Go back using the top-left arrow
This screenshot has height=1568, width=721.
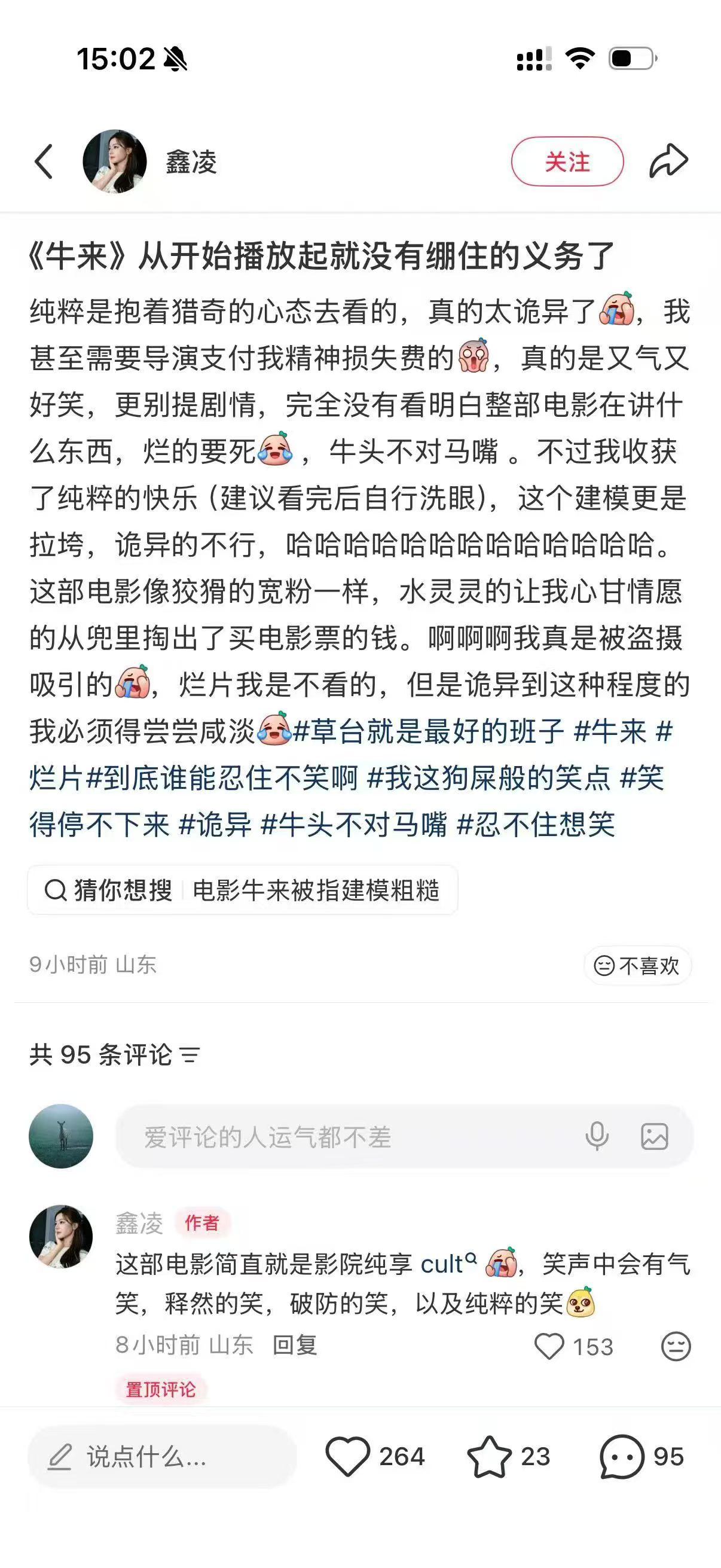coord(44,162)
